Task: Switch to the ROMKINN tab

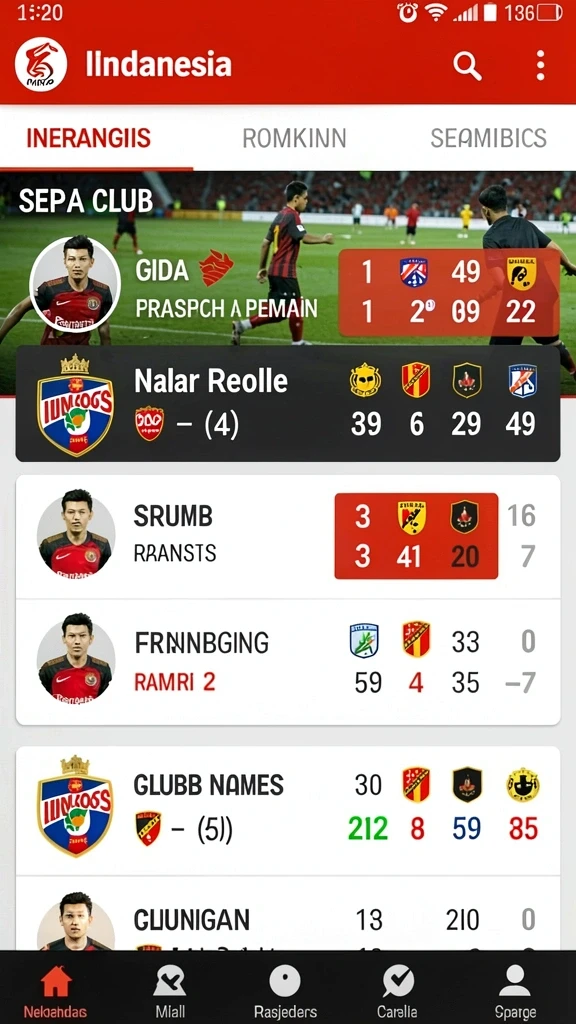Action: tap(294, 138)
